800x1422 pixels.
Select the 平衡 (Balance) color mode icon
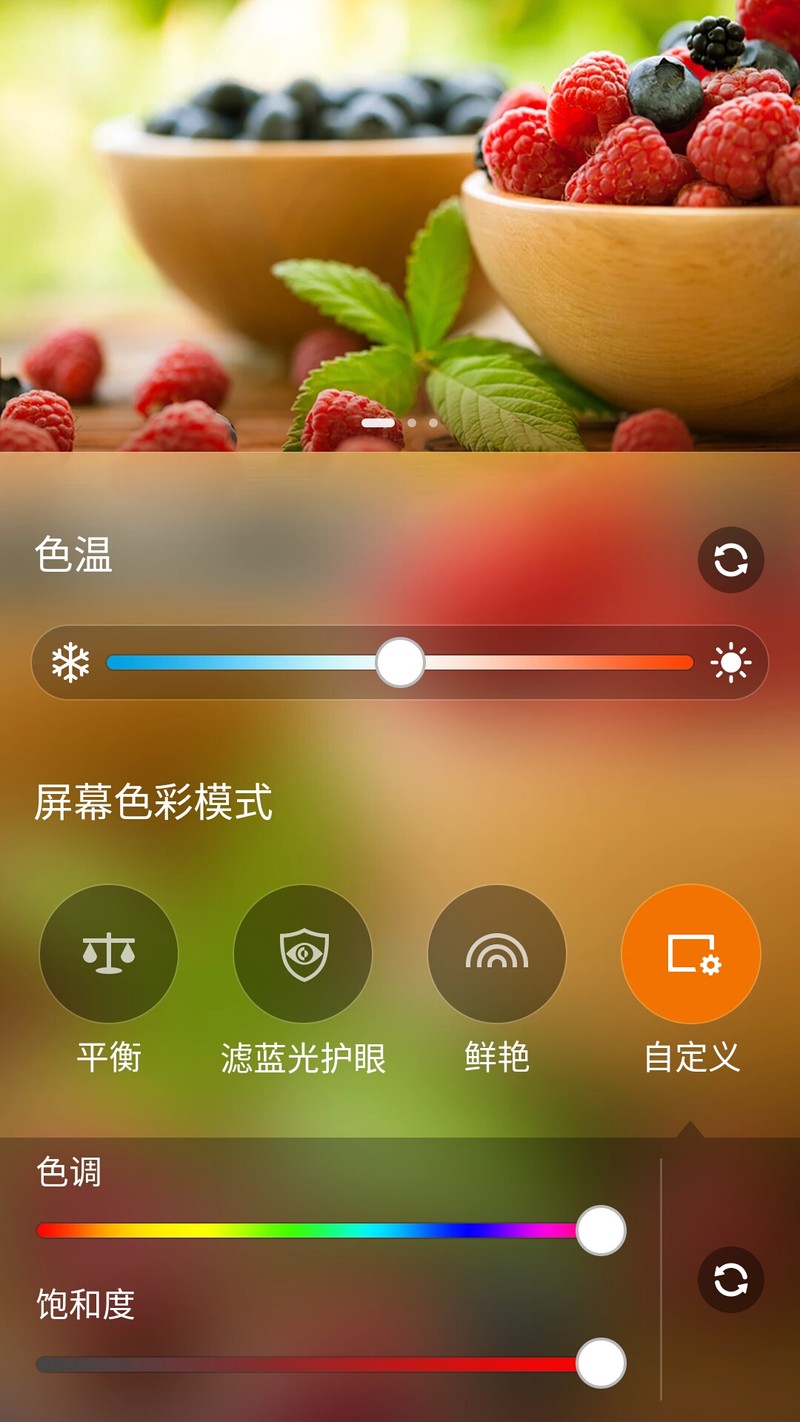[108, 953]
